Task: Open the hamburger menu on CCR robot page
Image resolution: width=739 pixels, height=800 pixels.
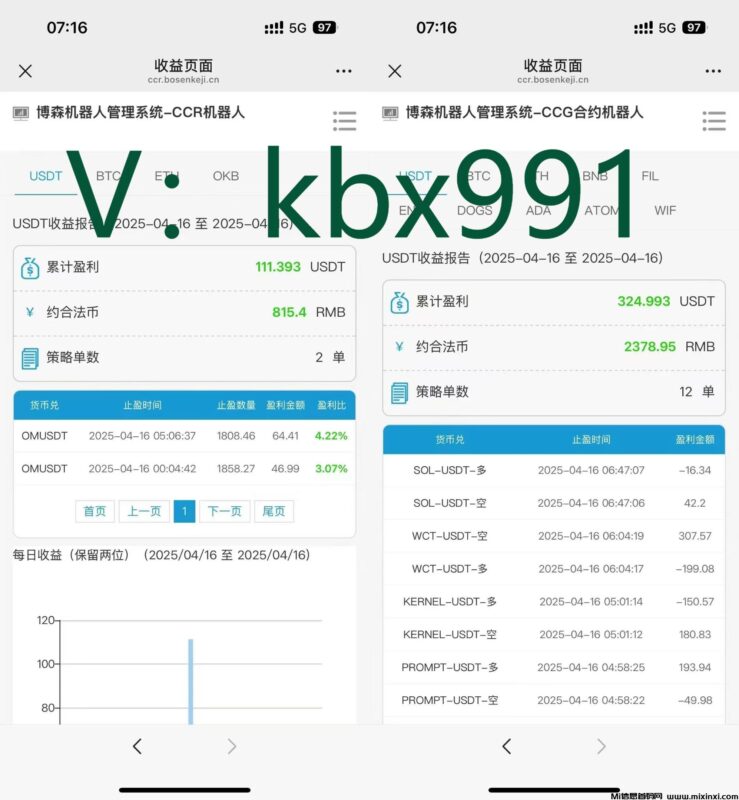Action: click(x=344, y=120)
